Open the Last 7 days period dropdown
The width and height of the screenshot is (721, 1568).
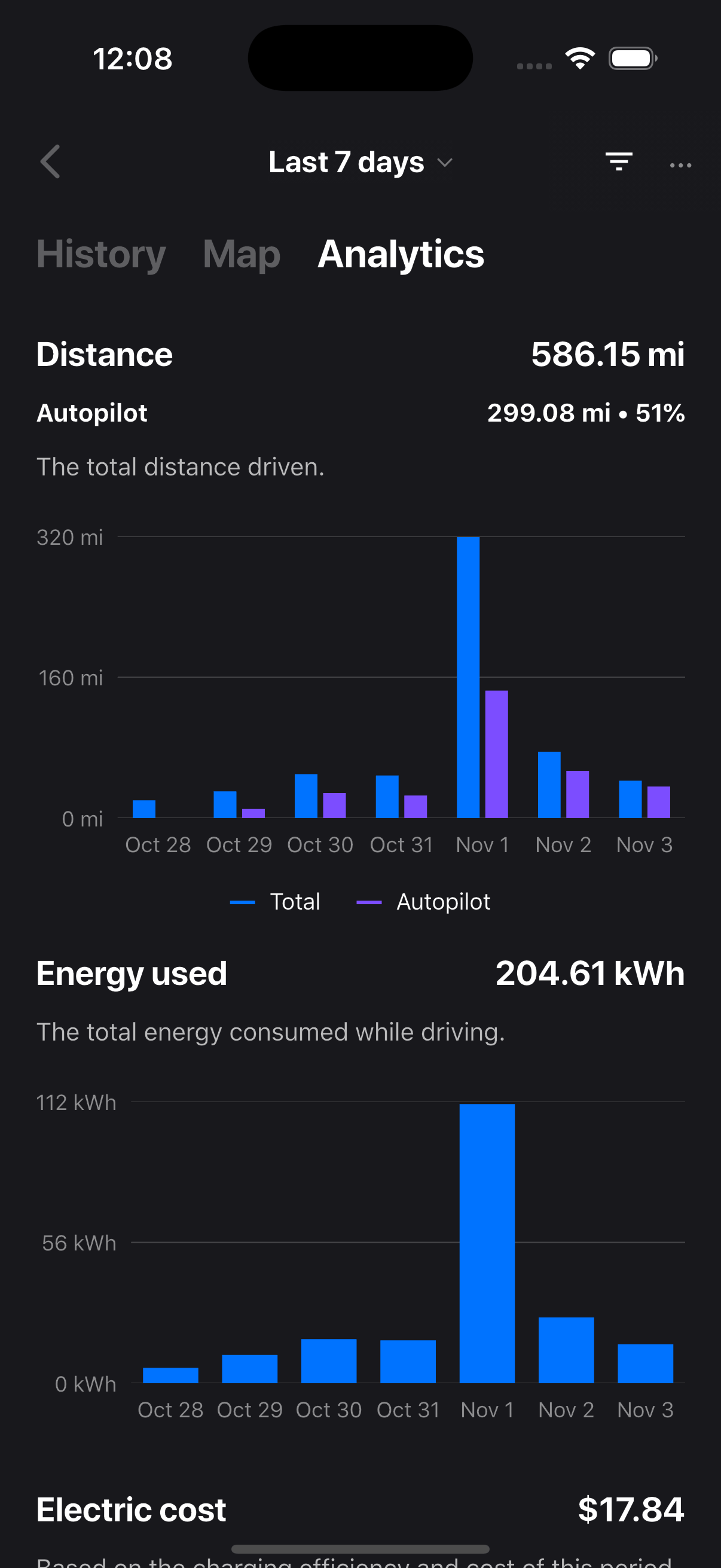[x=360, y=163]
